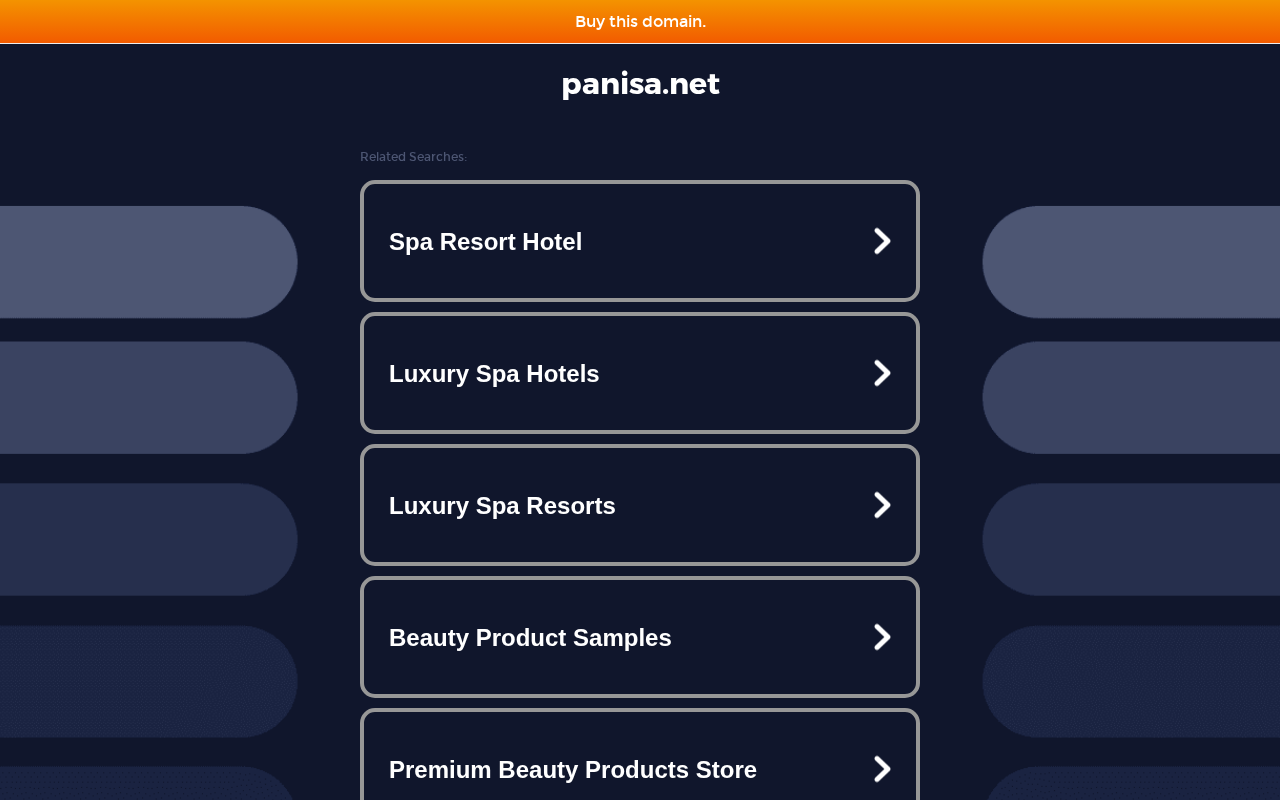
Task: Open Spa Resort Hotel search result
Action: tap(640, 241)
